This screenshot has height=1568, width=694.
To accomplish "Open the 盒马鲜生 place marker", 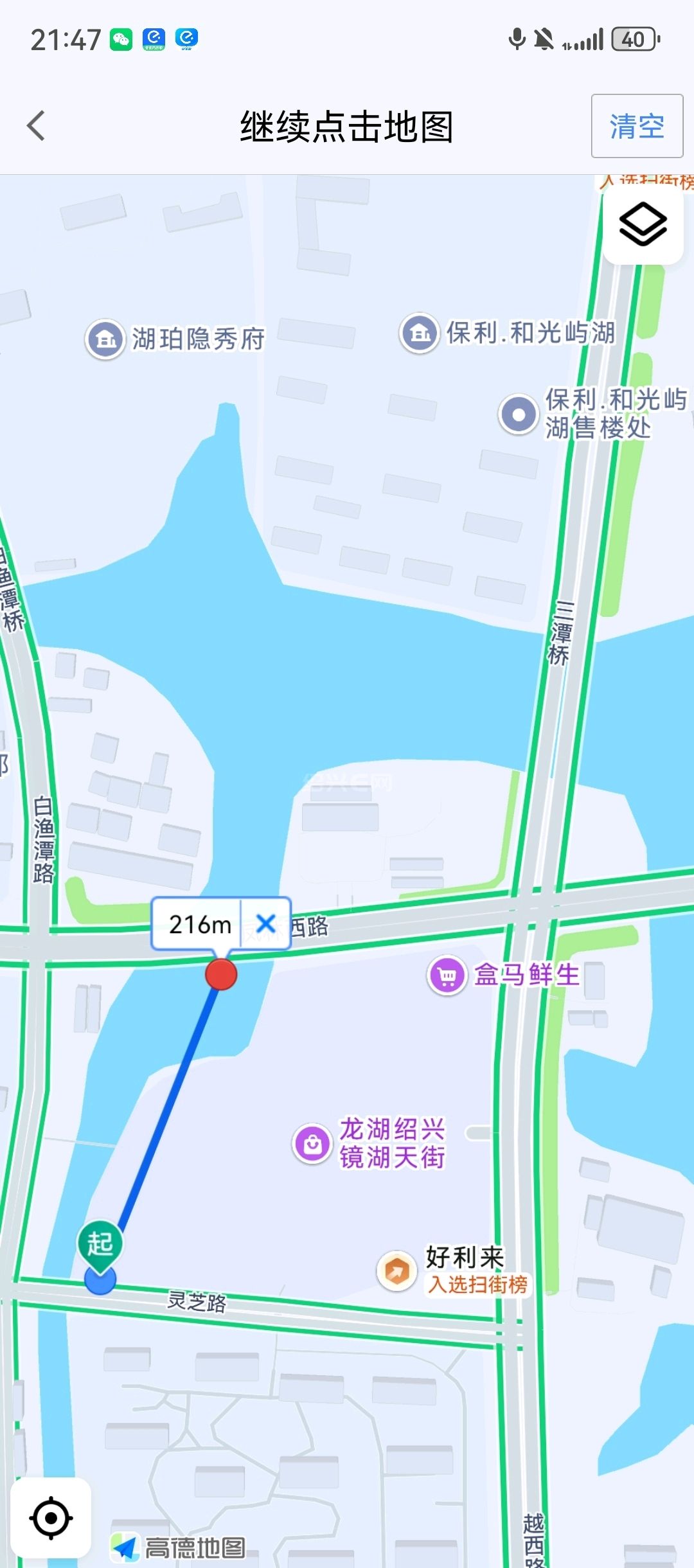I will coord(447,976).
